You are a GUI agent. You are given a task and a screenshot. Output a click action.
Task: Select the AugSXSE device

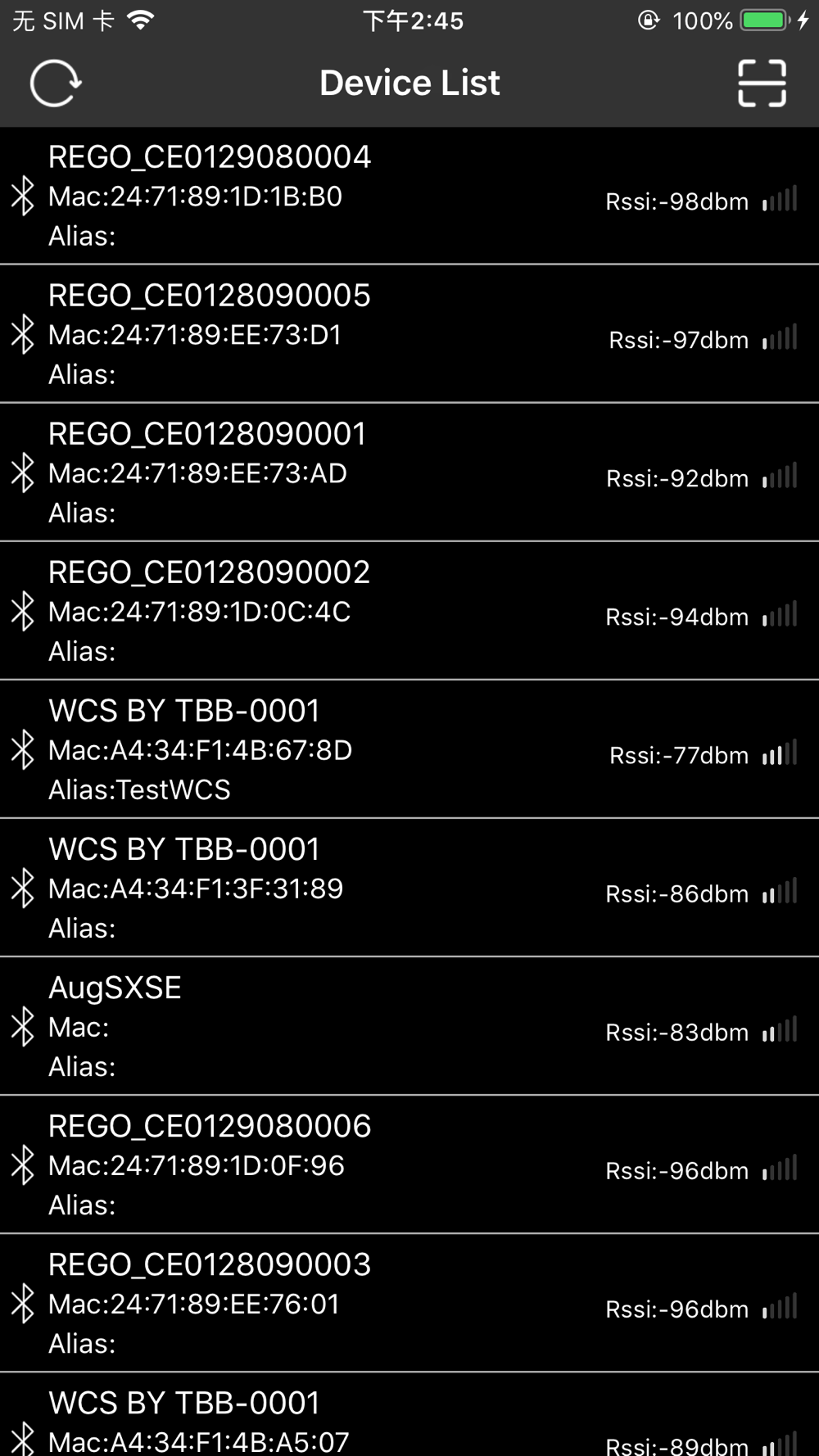coord(409,1026)
